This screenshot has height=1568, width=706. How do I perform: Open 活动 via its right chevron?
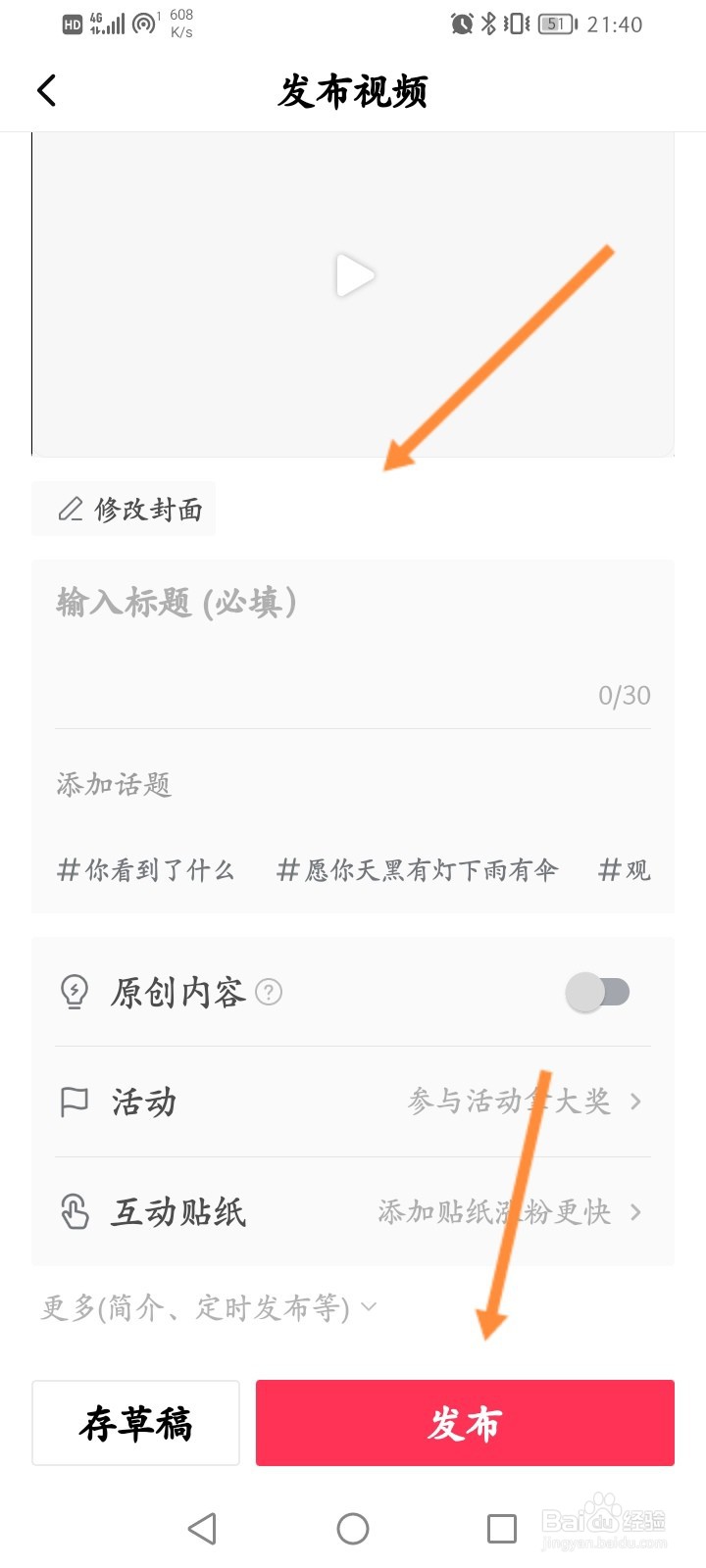pyautogui.click(x=637, y=1102)
